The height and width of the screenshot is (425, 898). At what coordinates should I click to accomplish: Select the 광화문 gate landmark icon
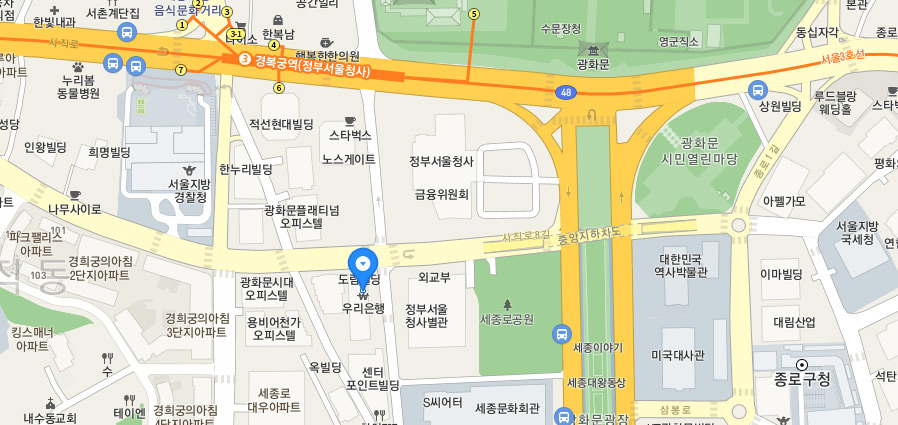pos(593,49)
